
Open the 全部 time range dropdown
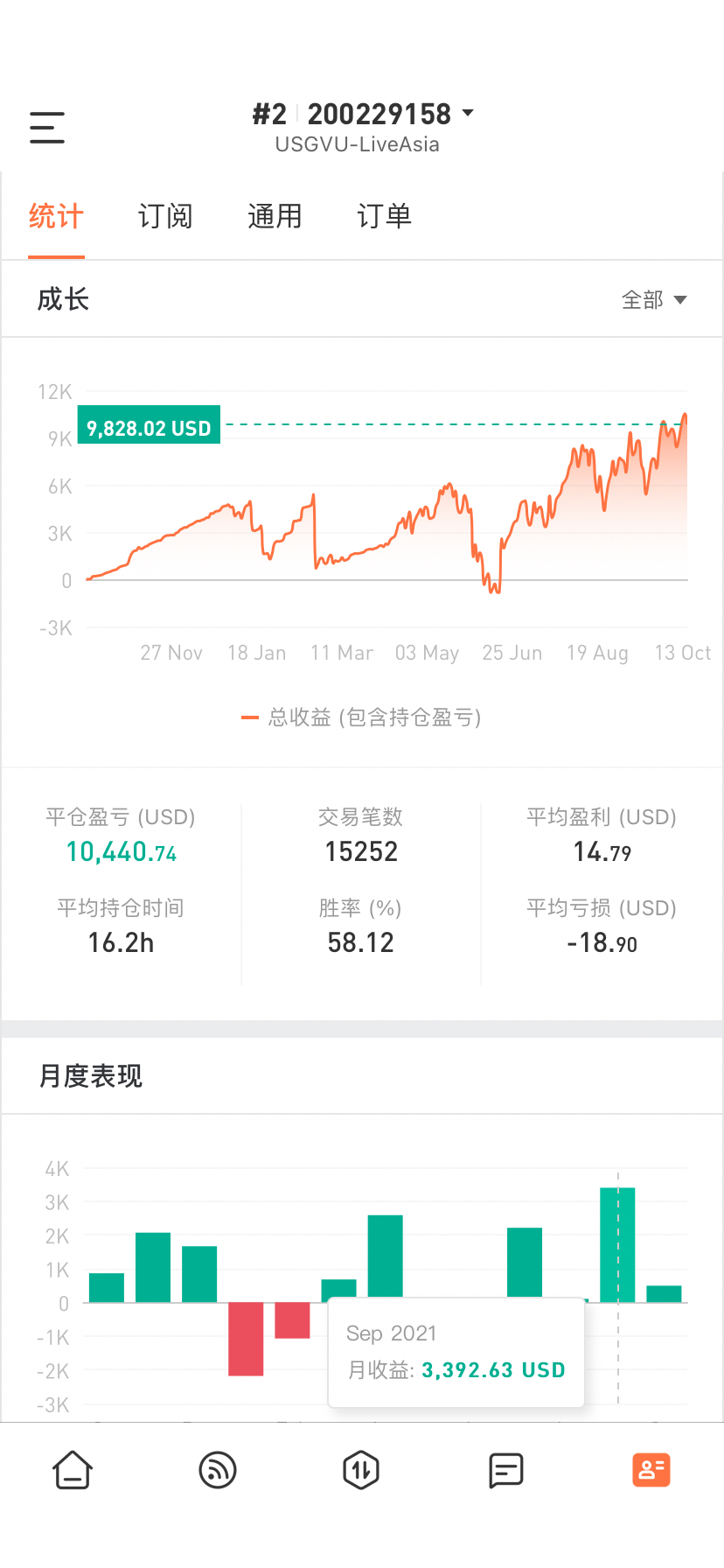pyautogui.click(x=654, y=300)
